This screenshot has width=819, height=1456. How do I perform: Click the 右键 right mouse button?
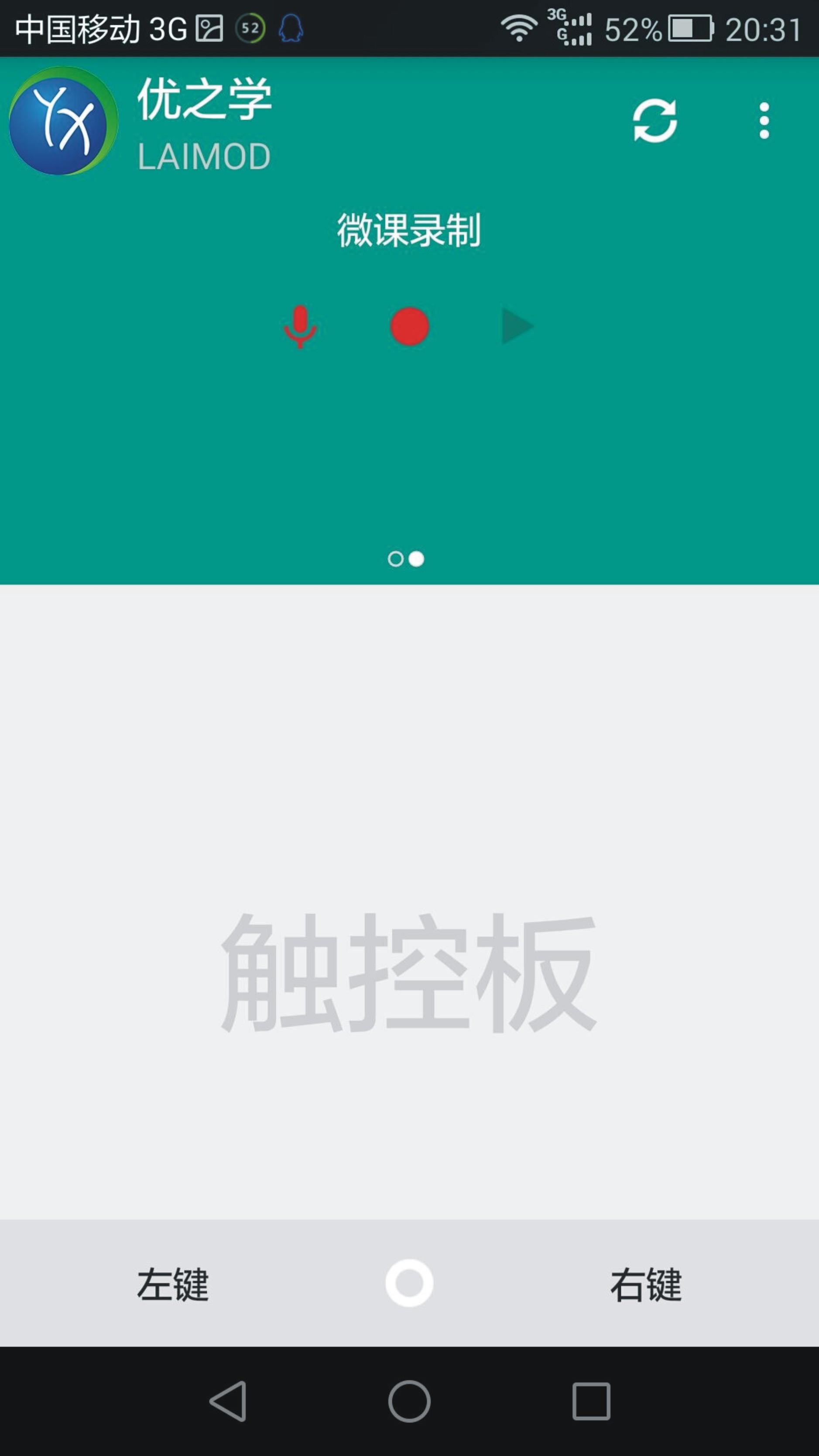(646, 1284)
